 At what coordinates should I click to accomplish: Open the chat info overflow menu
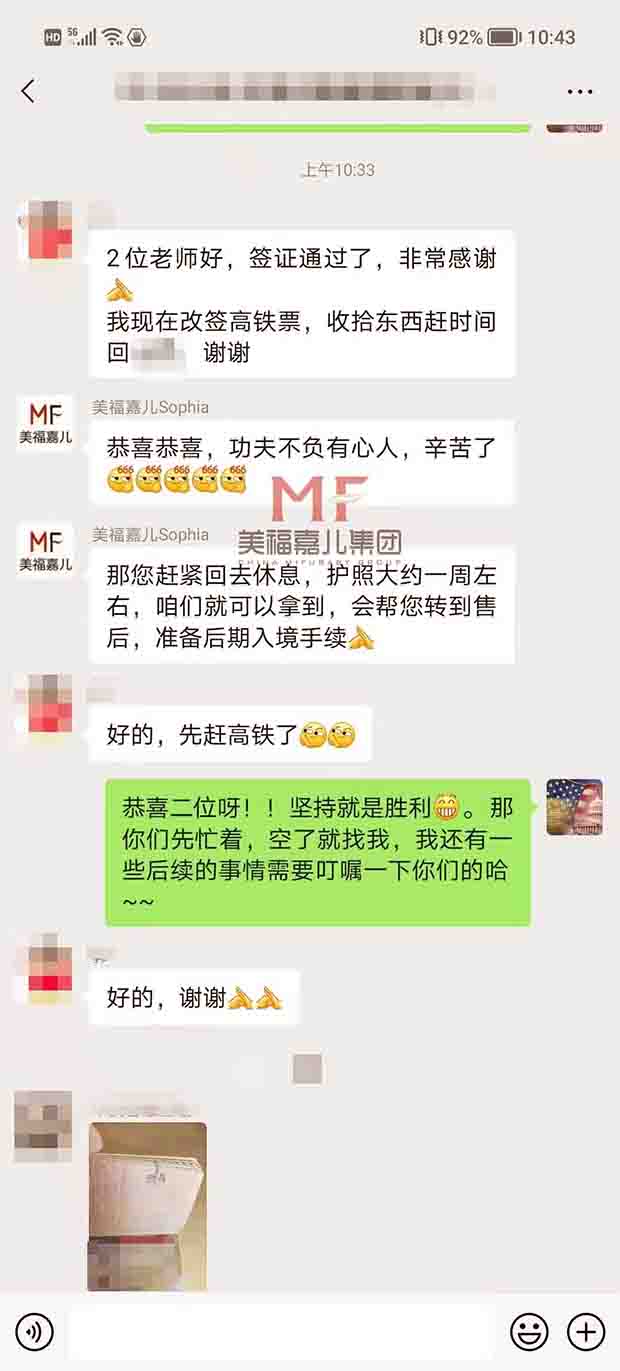click(x=580, y=91)
